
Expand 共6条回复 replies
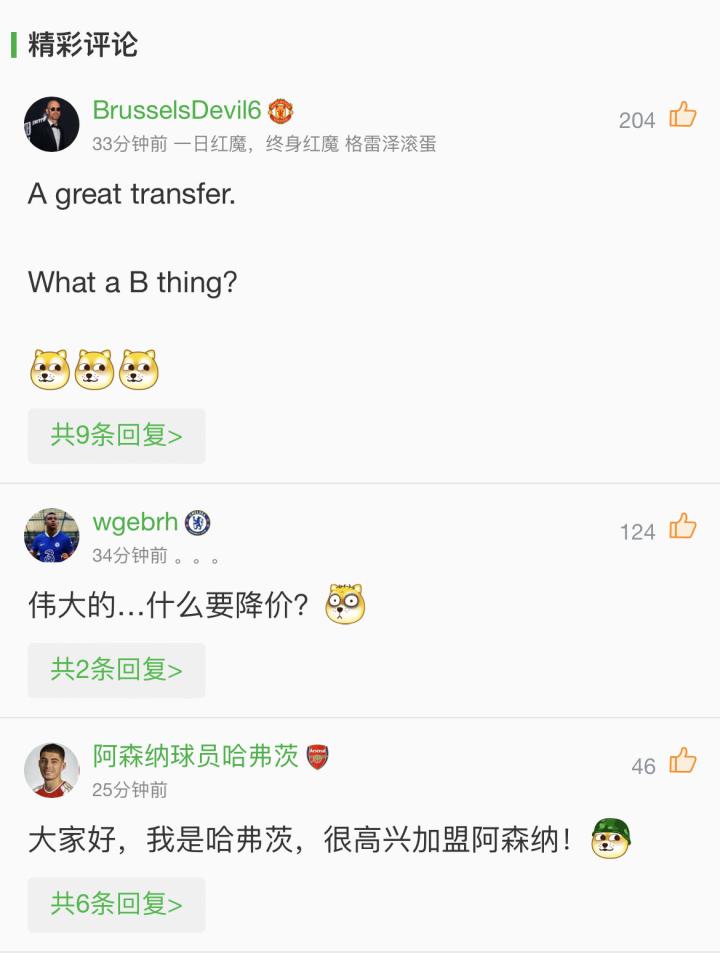coord(116,904)
